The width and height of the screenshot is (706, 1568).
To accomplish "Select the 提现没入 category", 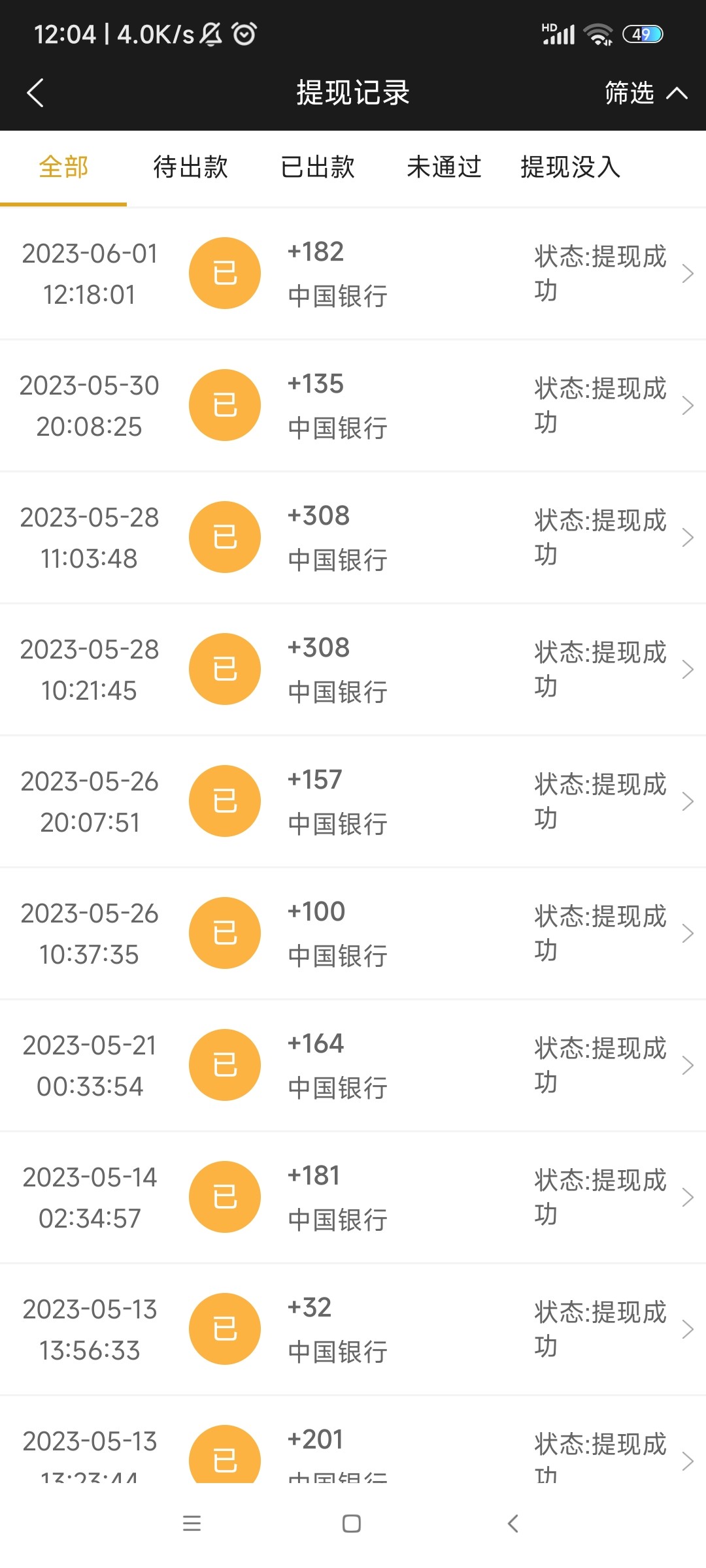I will [x=569, y=168].
